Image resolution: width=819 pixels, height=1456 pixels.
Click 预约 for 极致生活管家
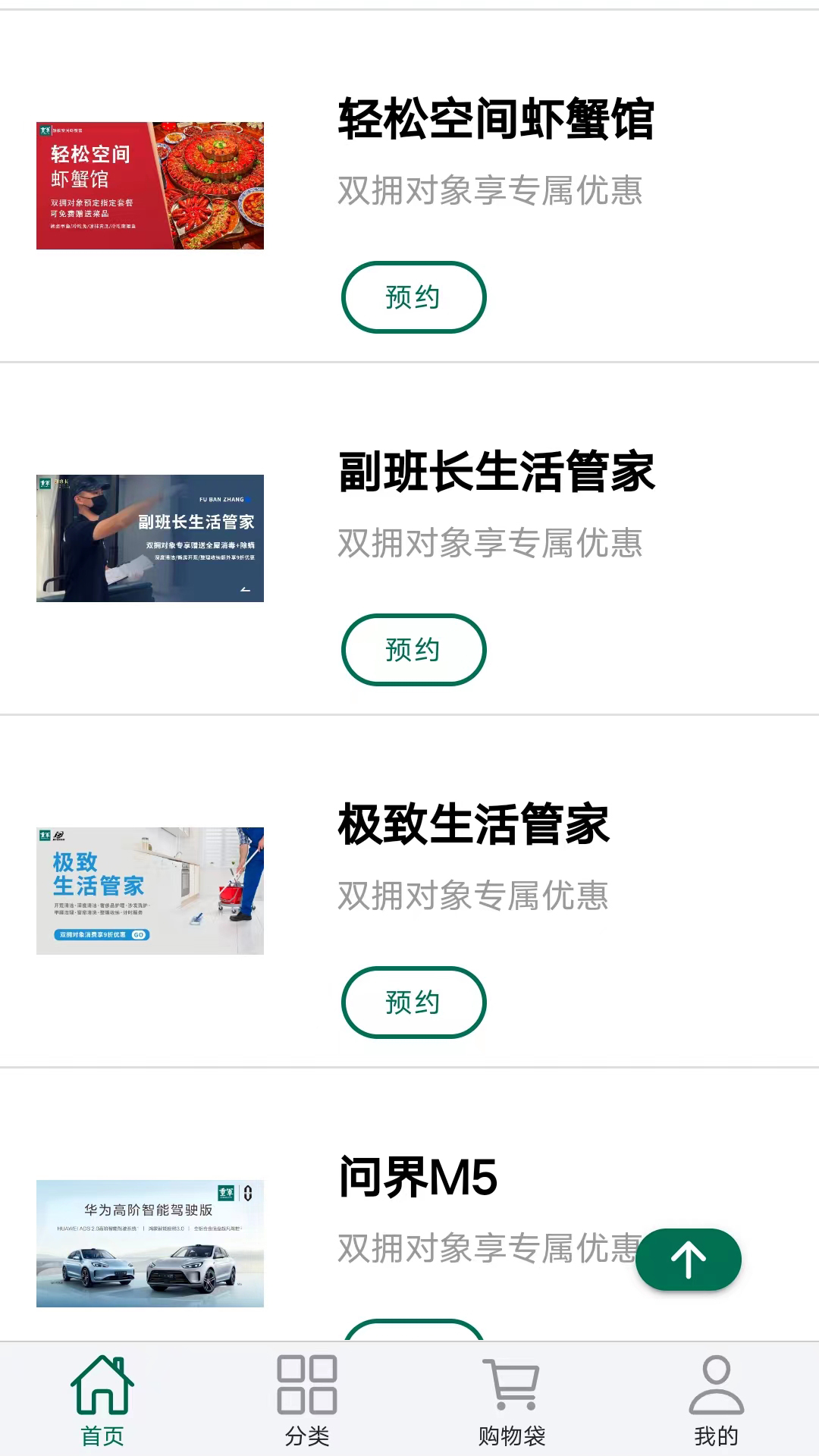(414, 1002)
